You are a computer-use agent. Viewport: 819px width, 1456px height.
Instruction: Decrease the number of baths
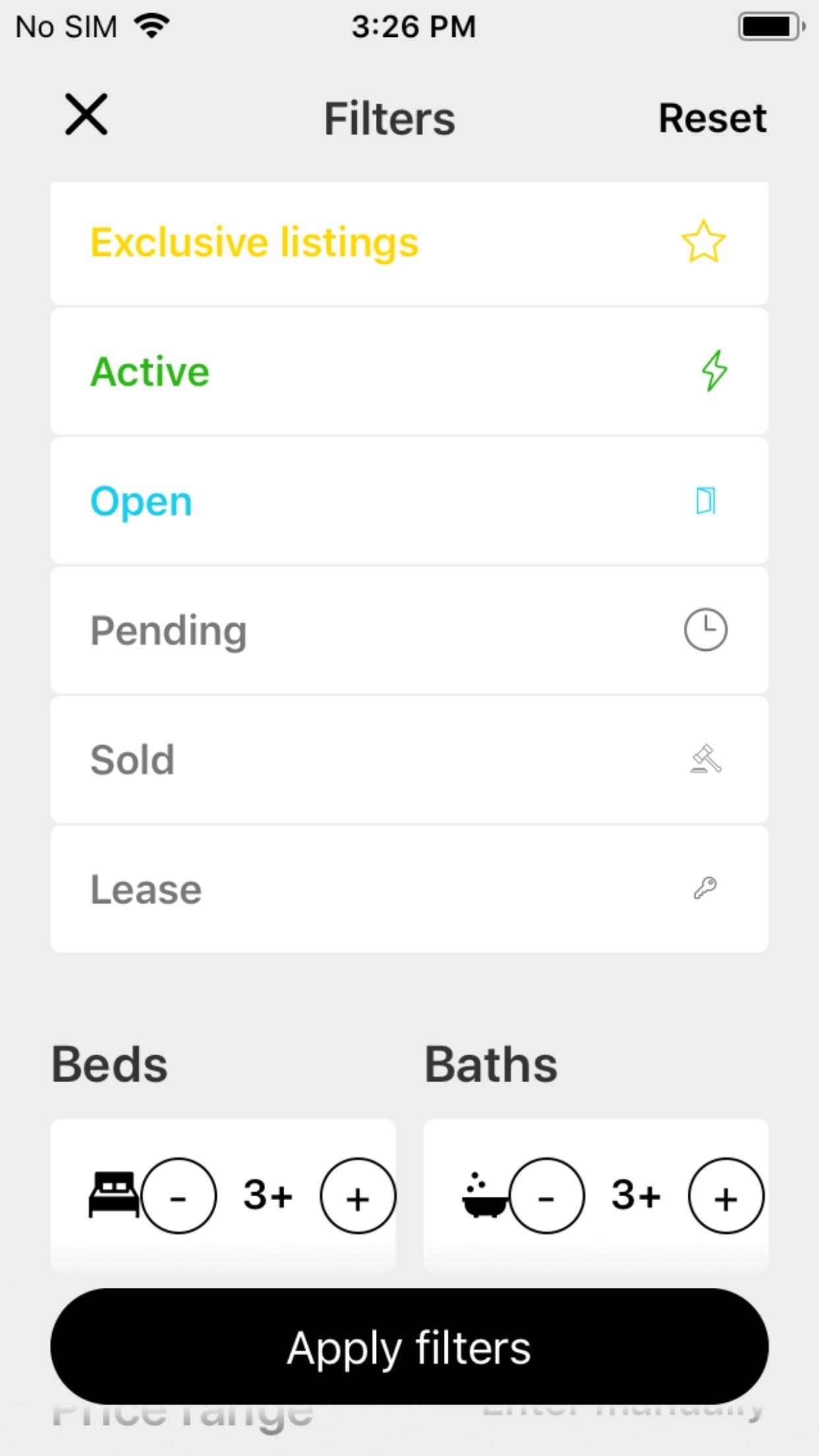click(x=547, y=1195)
